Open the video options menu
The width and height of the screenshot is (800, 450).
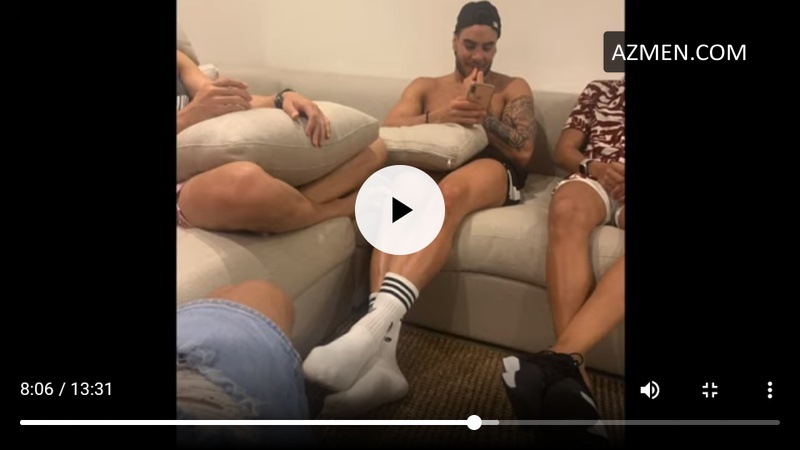[769, 390]
